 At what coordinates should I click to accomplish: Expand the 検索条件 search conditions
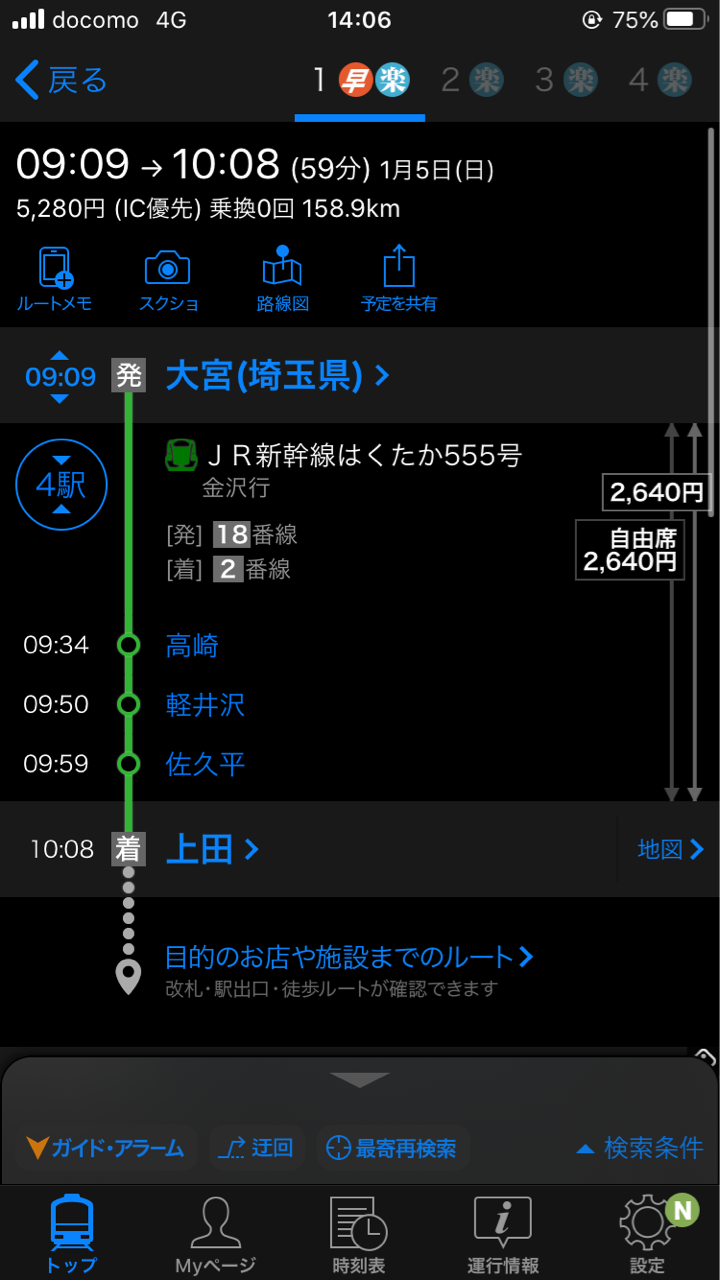coord(640,1148)
